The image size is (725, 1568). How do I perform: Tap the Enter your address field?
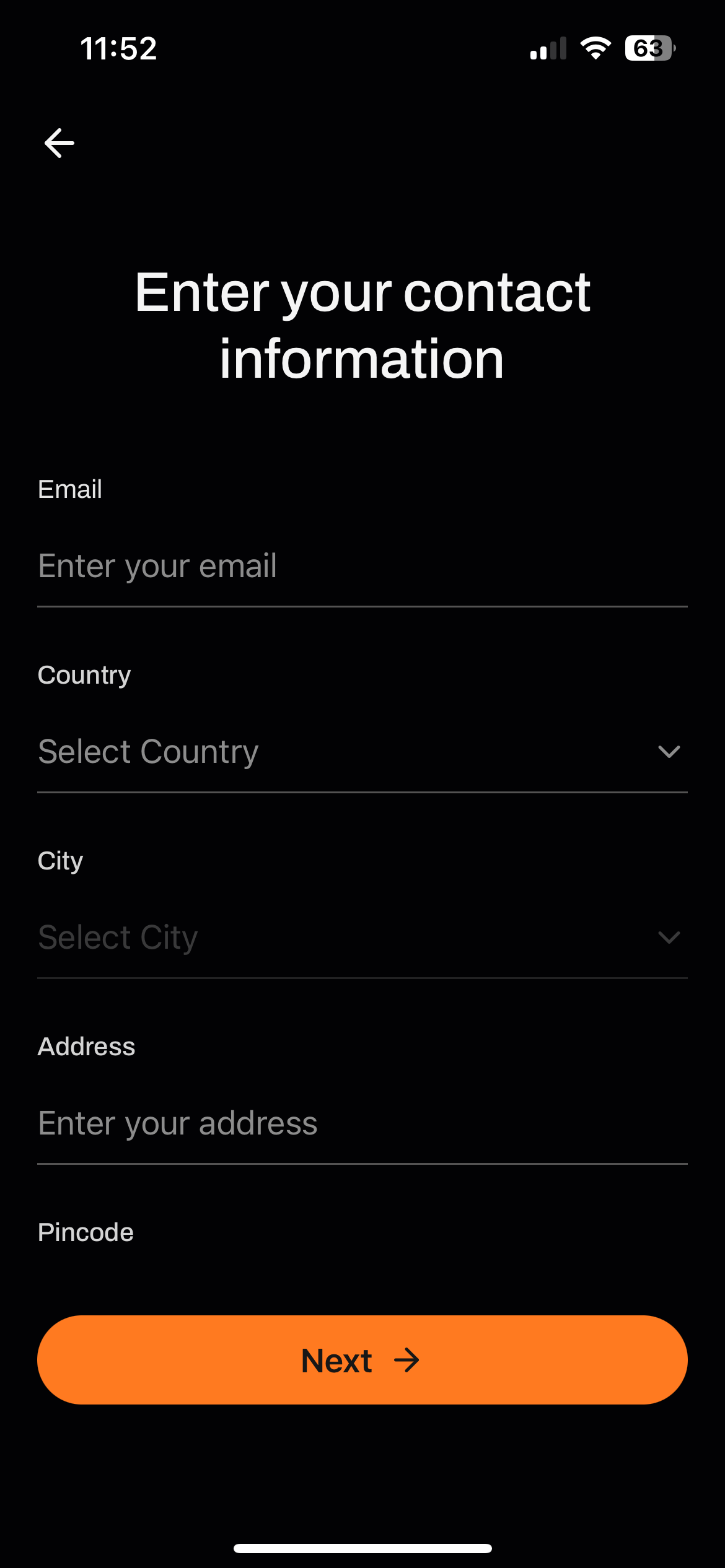click(362, 1123)
